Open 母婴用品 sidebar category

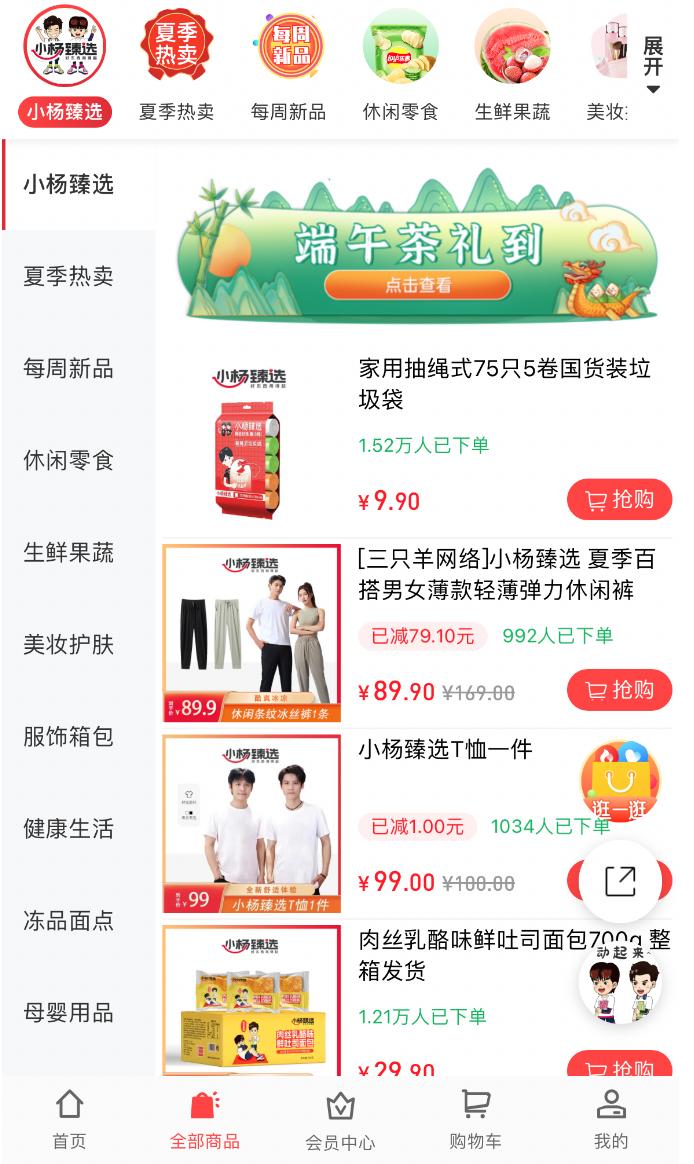click(69, 1013)
